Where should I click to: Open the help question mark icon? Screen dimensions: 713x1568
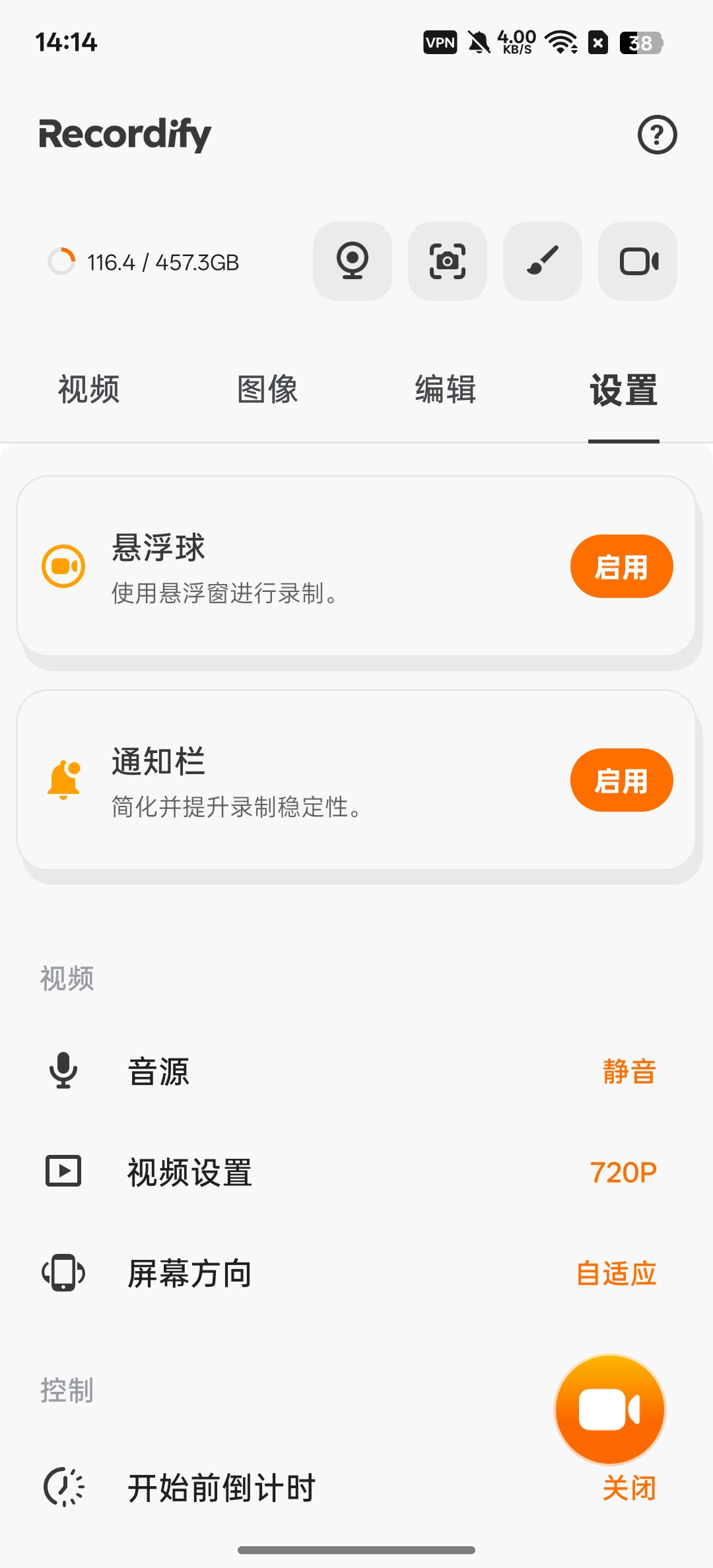[x=657, y=135]
